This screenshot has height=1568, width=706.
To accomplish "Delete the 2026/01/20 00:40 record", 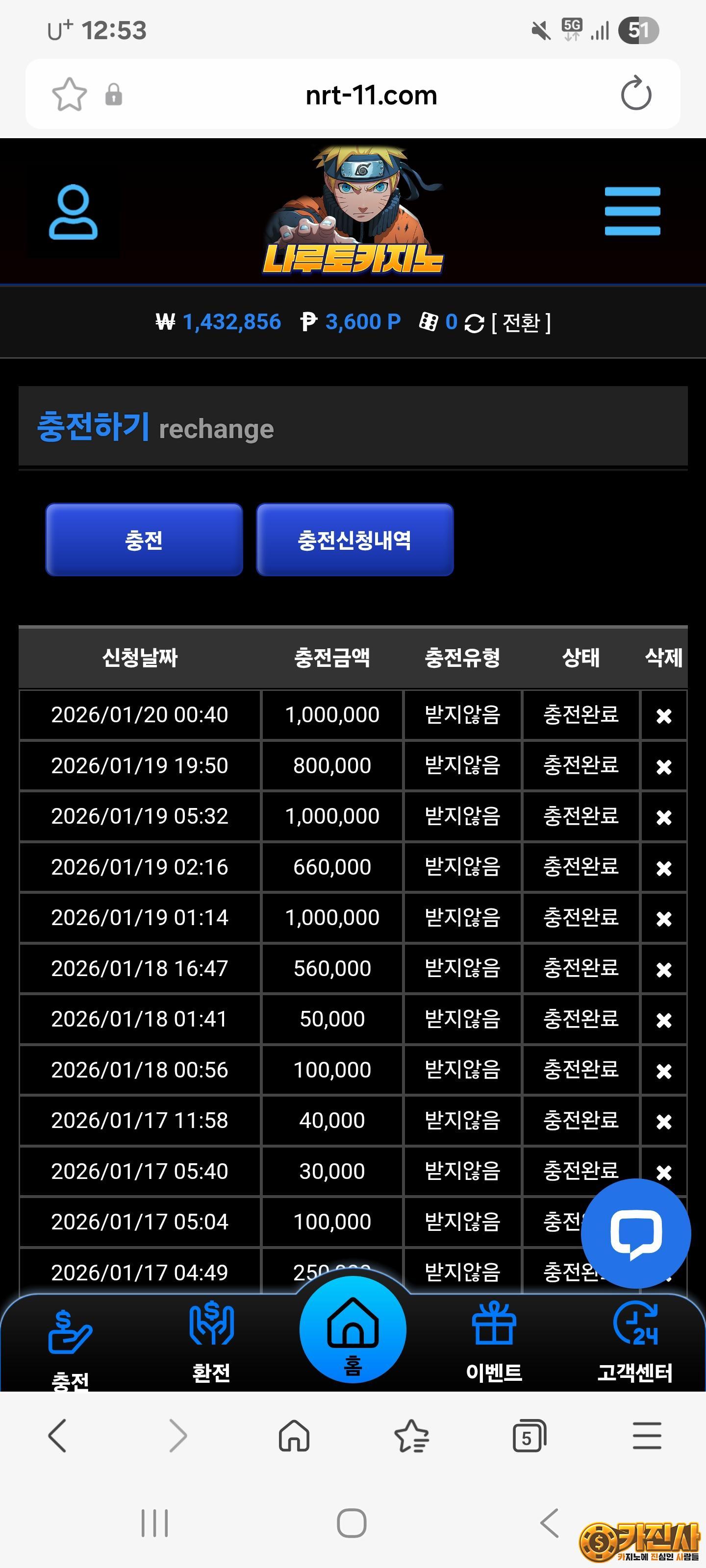I will (x=663, y=716).
